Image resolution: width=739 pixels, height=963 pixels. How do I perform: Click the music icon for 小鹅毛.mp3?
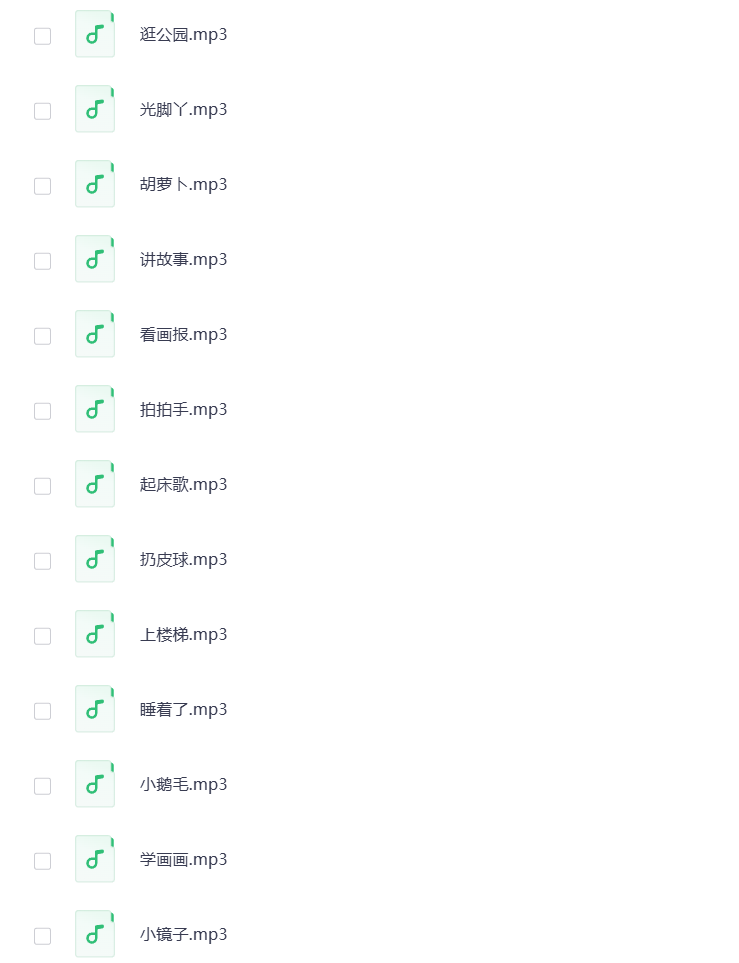[95, 784]
